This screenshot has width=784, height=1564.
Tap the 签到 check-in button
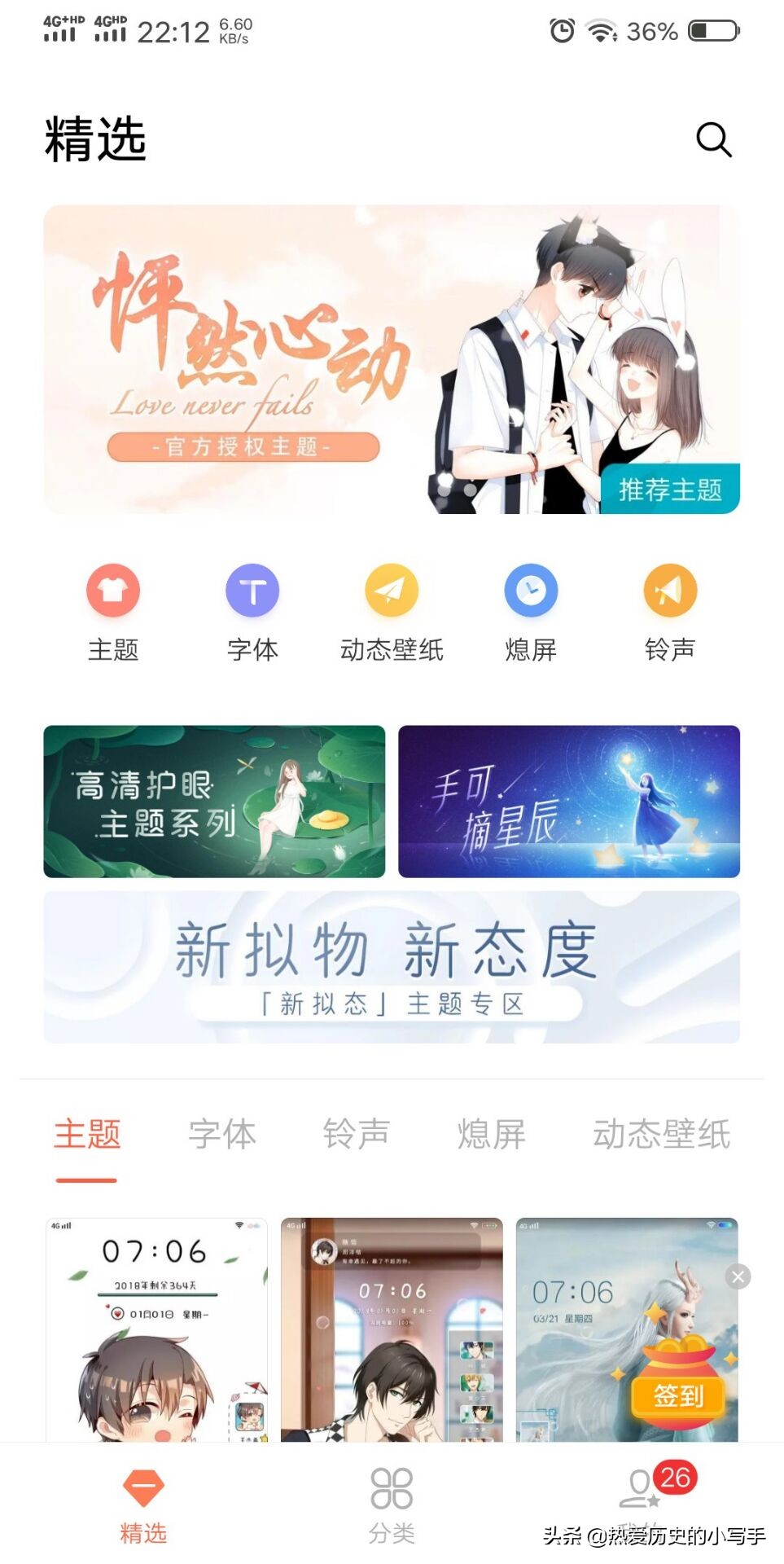pyautogui.click(x=678, y=1395)
